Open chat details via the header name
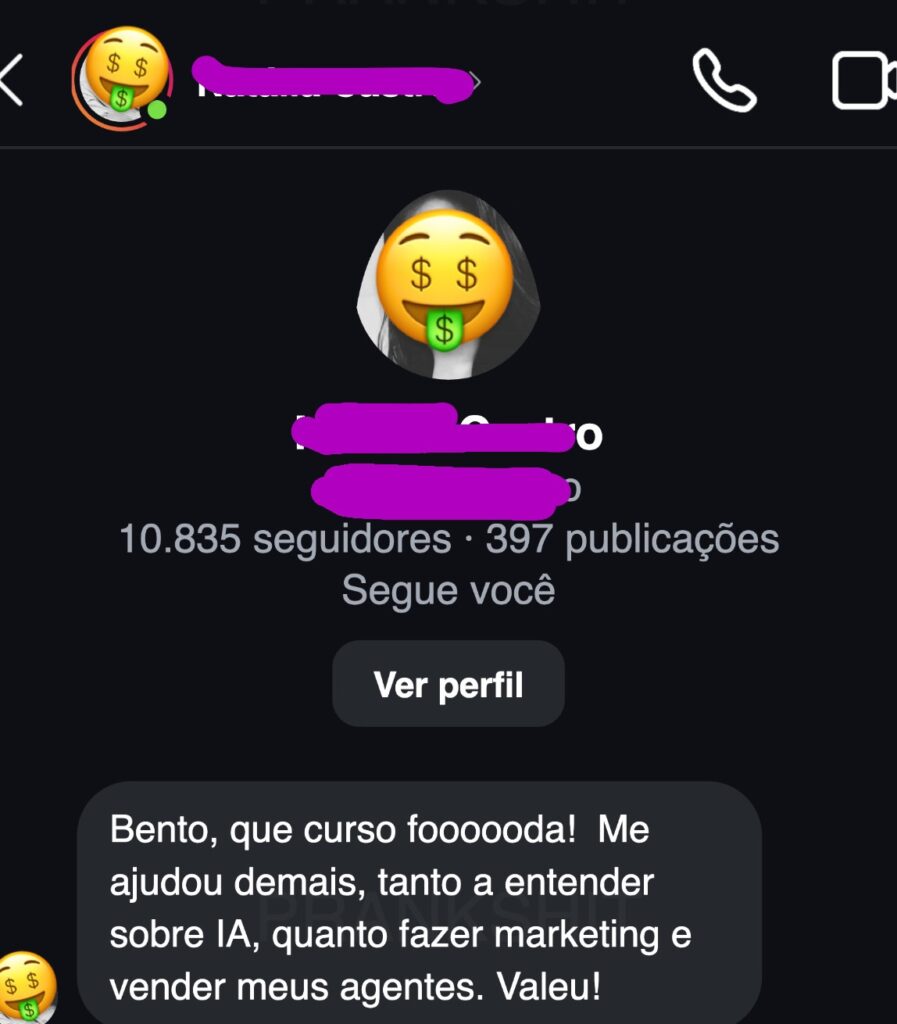The width and height of the screenshot is (897, 1024). (337, 81)
